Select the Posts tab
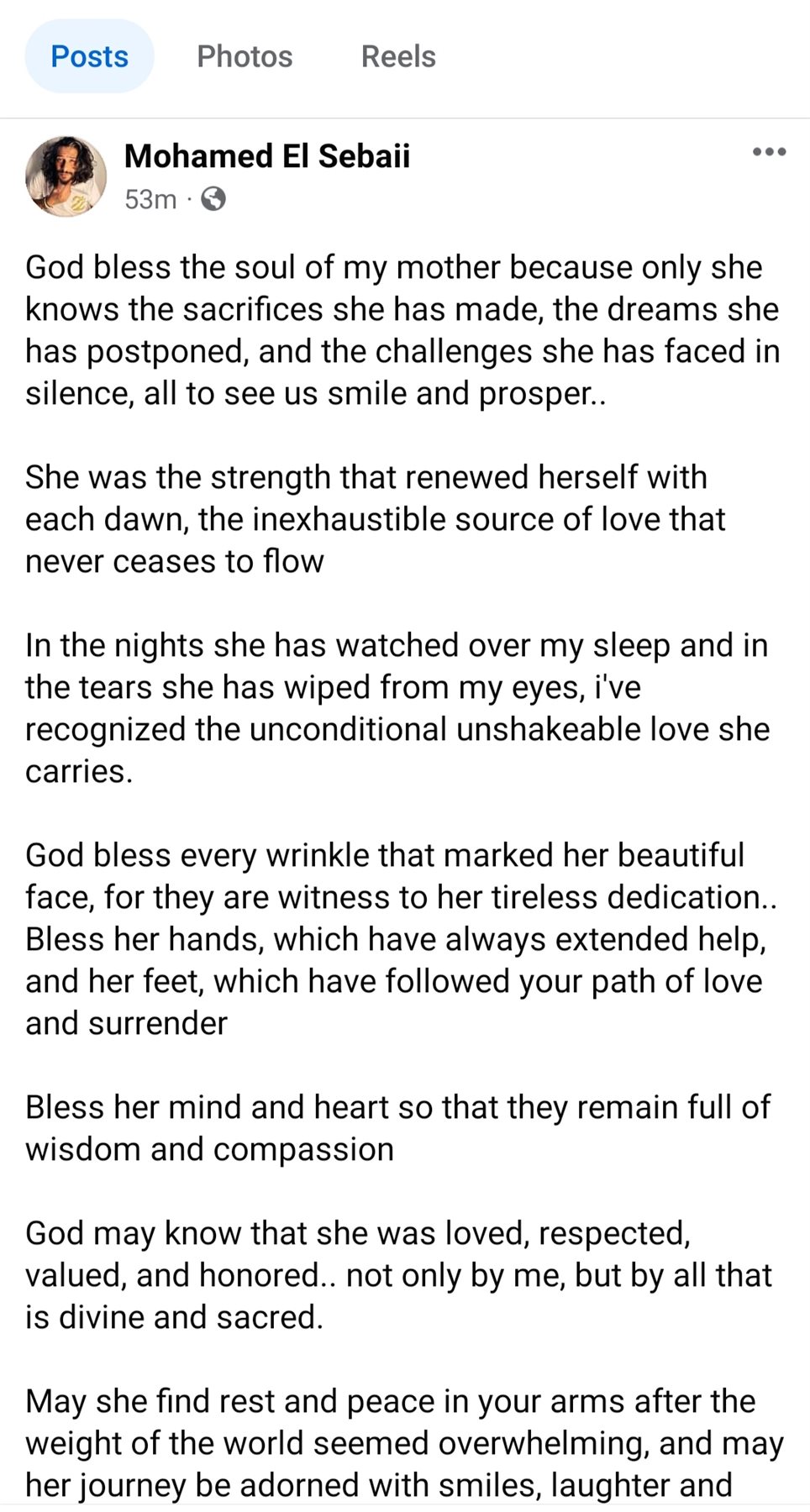The width and height of the screenshot is (810, 1512). pos(89,56)
